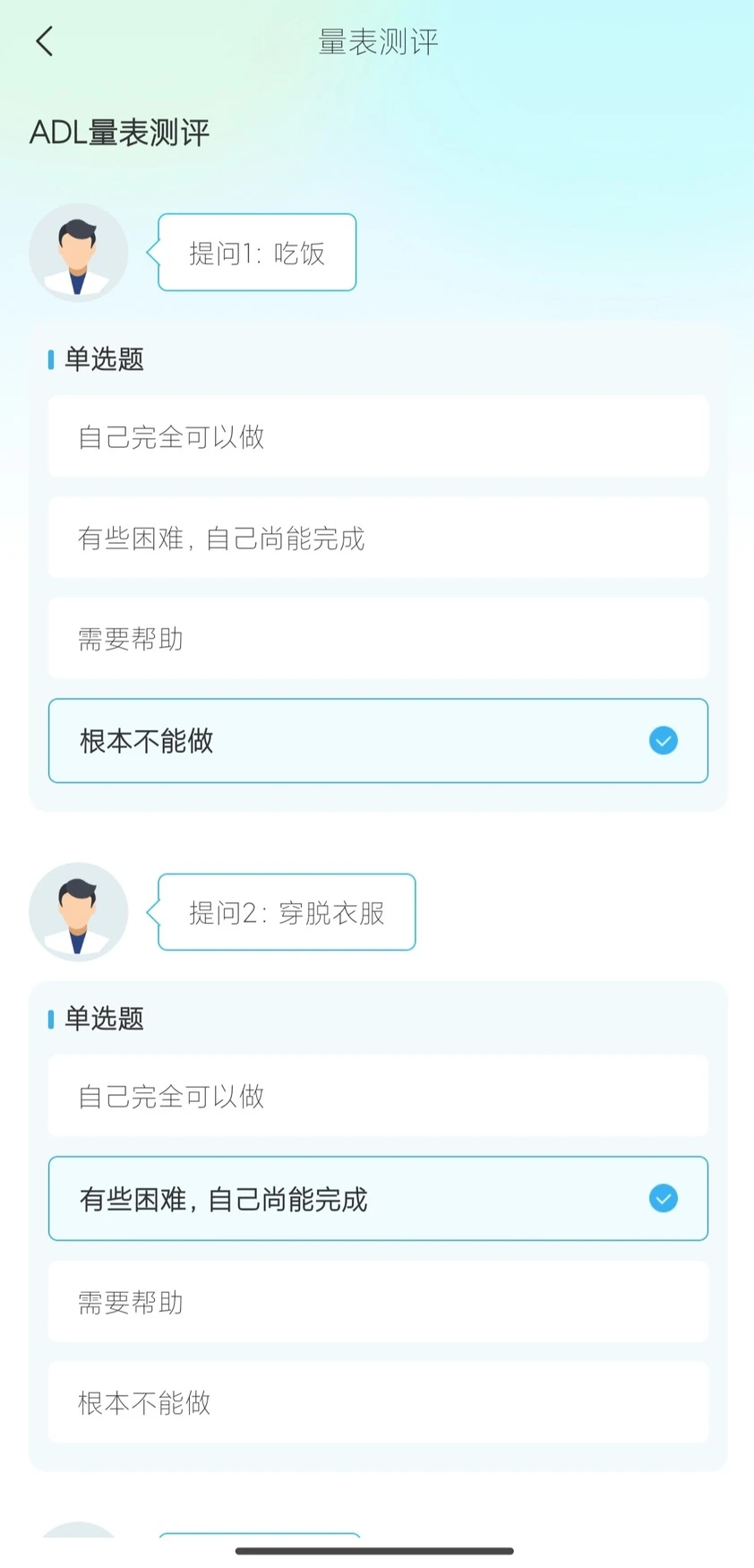Pick 需要帮助 for the 吃饭 question
754x1568 pixels.
coord(378,639)
